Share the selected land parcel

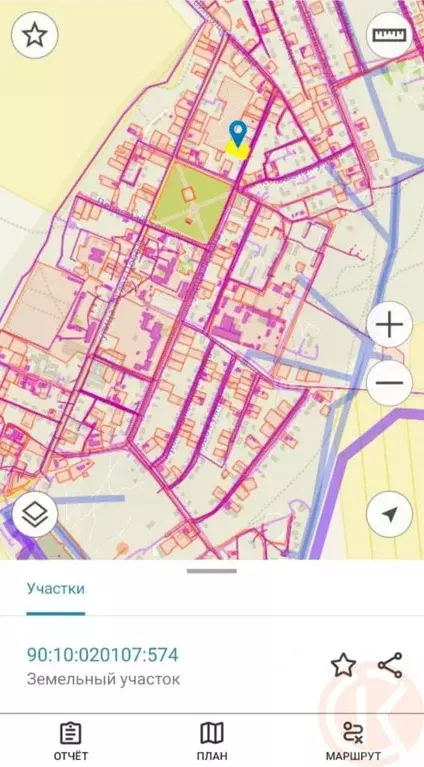390,665
